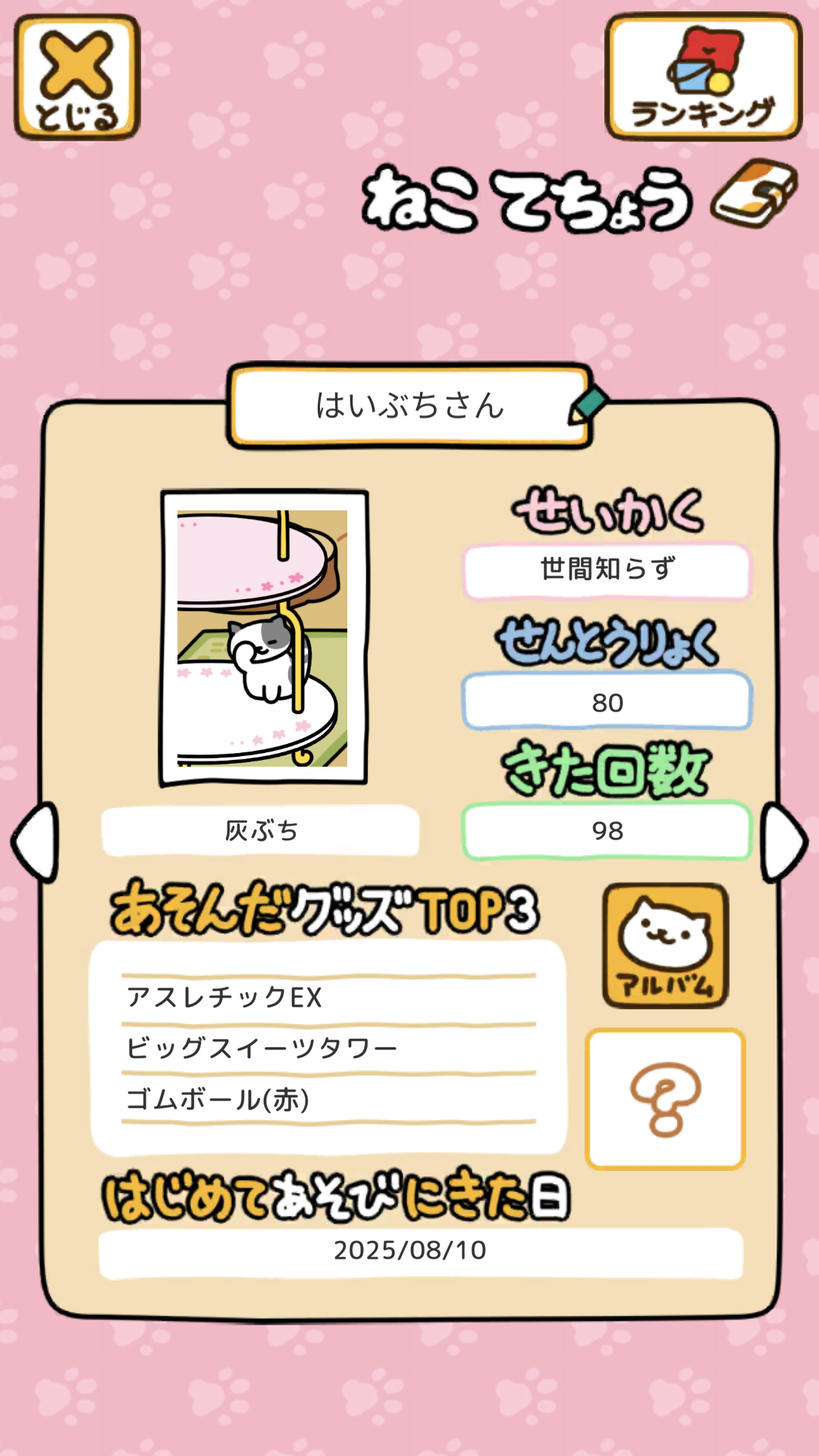Tap the question mark treasure box
The height and width of the screenshot is (1456, 819).
[x=665, y=1098]
